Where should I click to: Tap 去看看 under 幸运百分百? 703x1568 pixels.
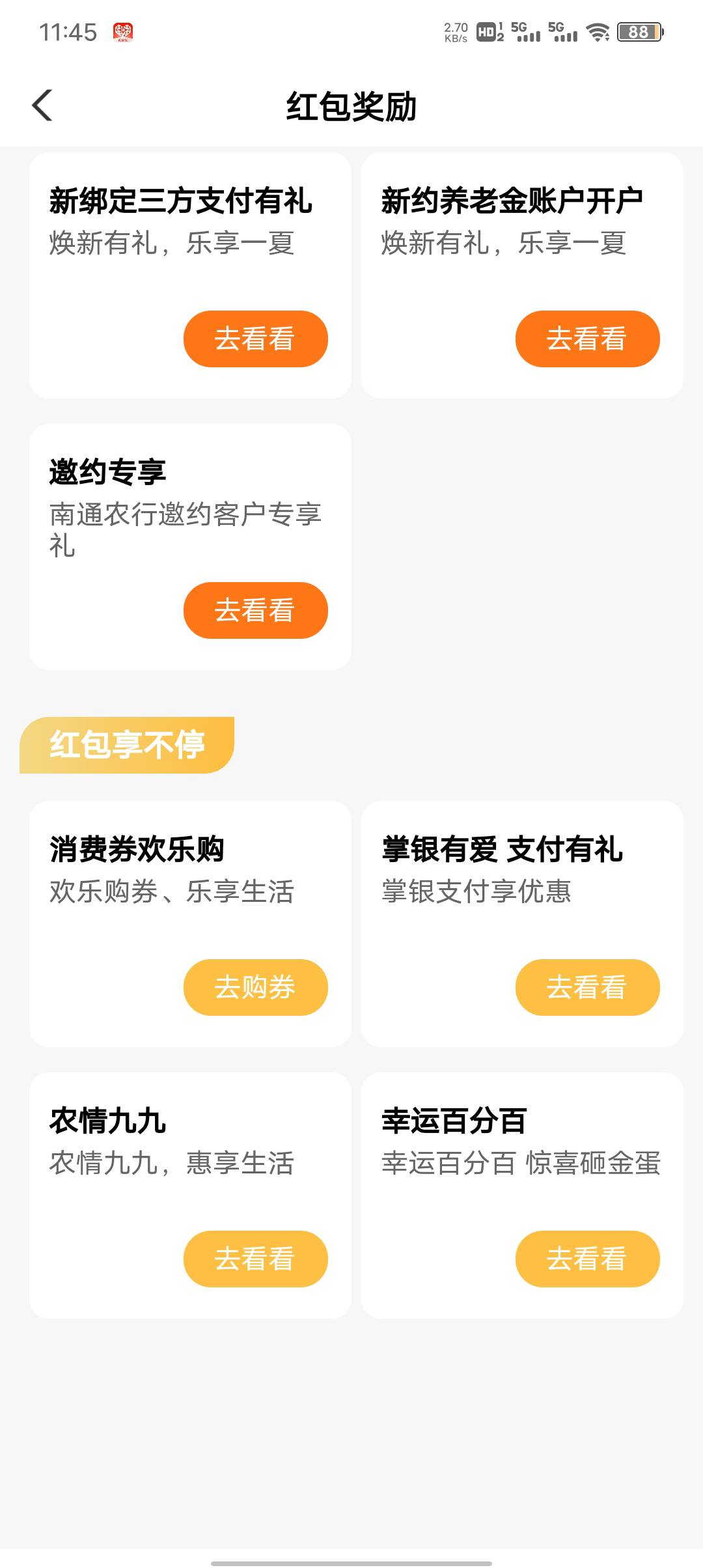tap(588, 1259)
